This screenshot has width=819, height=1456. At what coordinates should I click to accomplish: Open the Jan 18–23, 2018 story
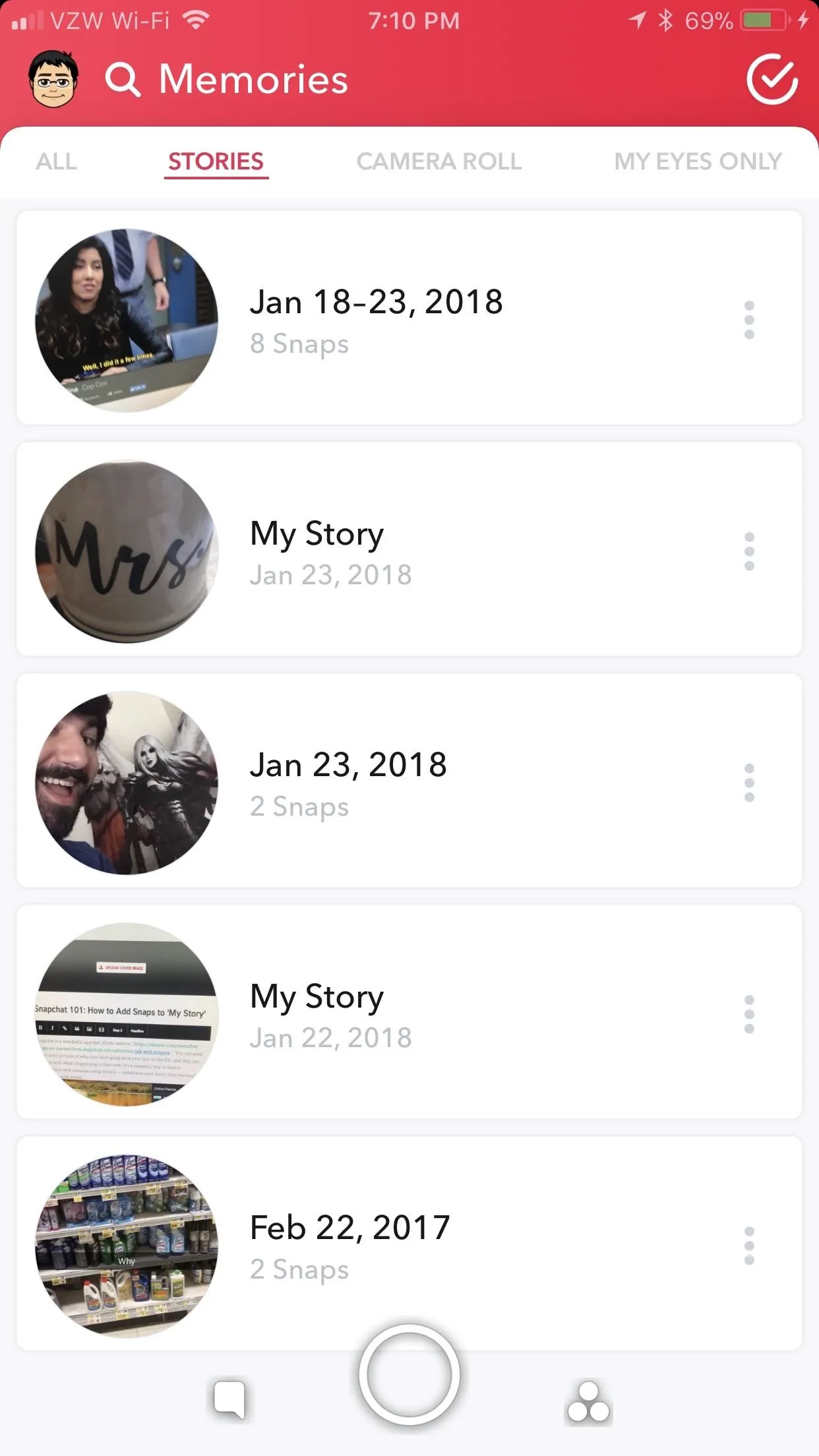pos(409,318)
